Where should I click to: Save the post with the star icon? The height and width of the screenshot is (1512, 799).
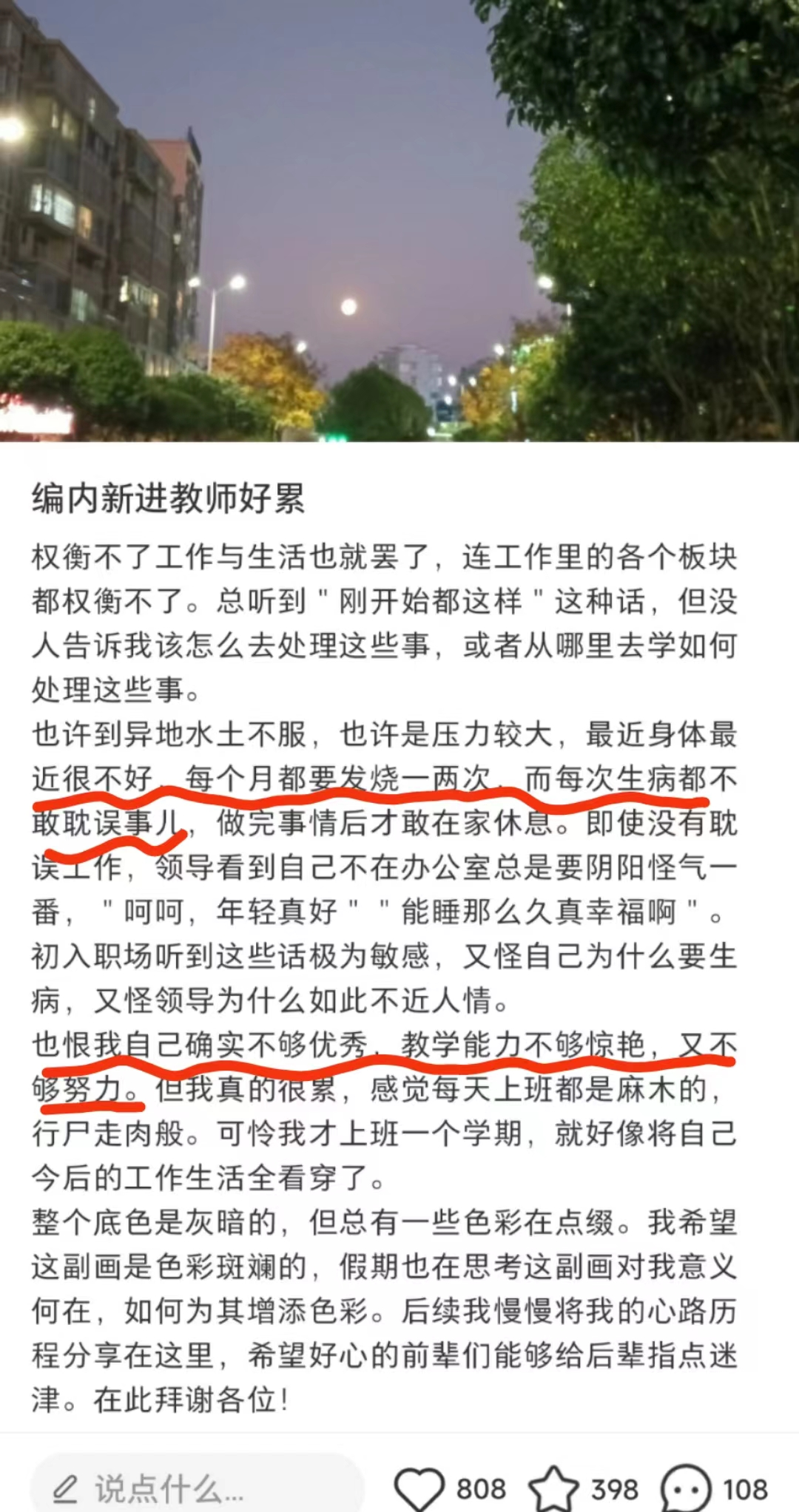[554, 1488]
